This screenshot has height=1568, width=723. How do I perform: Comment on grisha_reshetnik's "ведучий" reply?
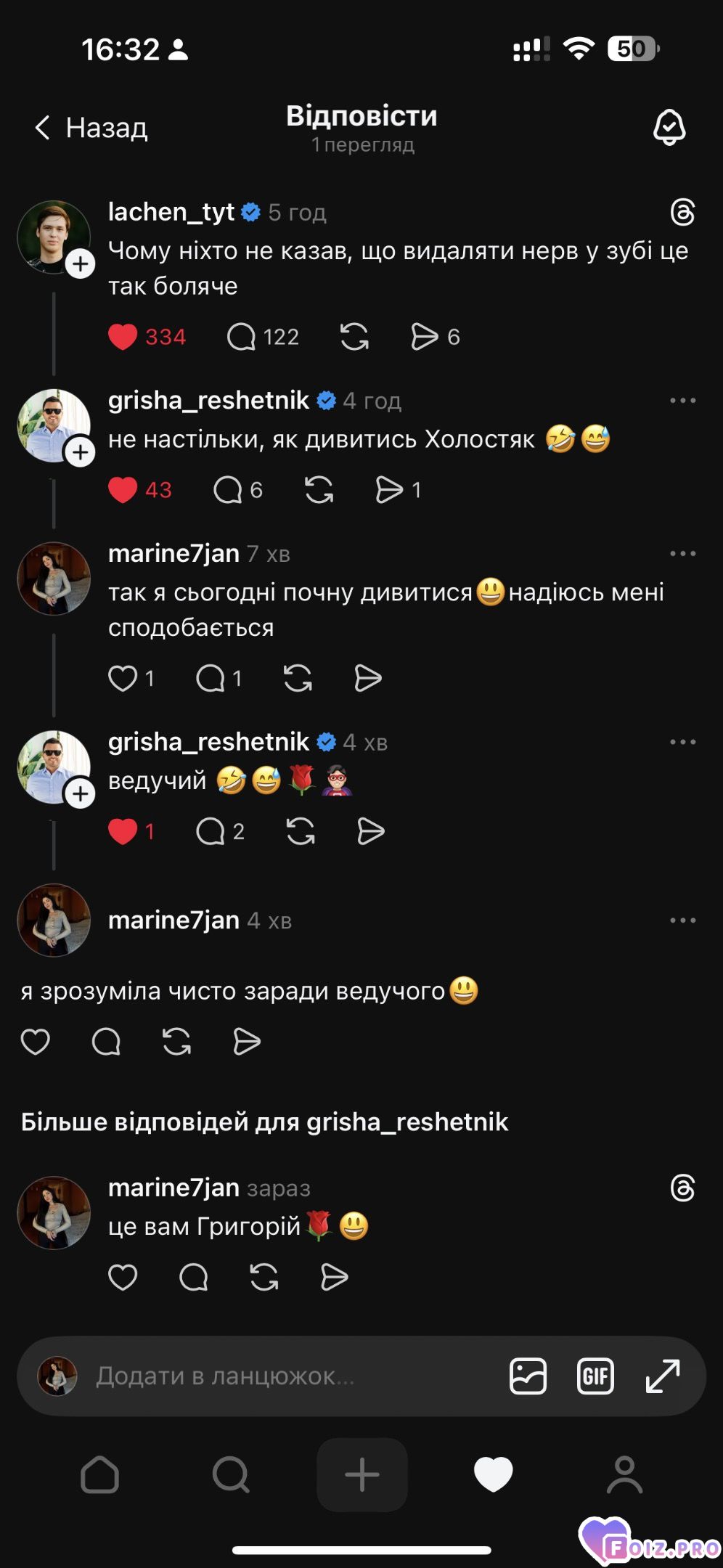pyautogui.click(x=211, y=831)
